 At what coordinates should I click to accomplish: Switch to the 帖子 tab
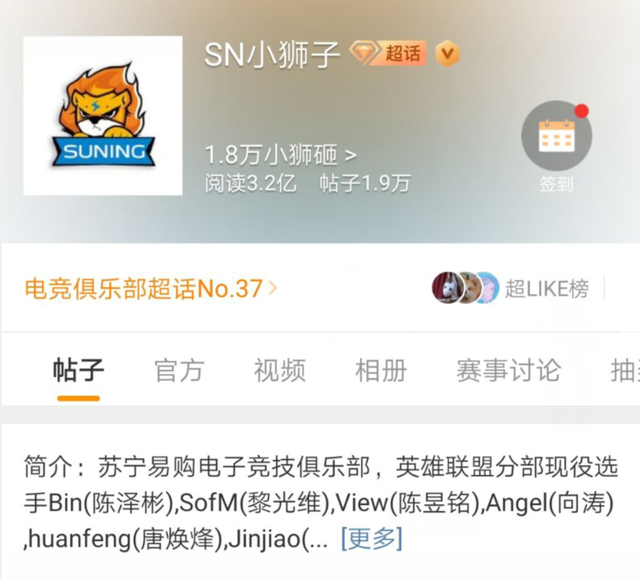[78, 370]
